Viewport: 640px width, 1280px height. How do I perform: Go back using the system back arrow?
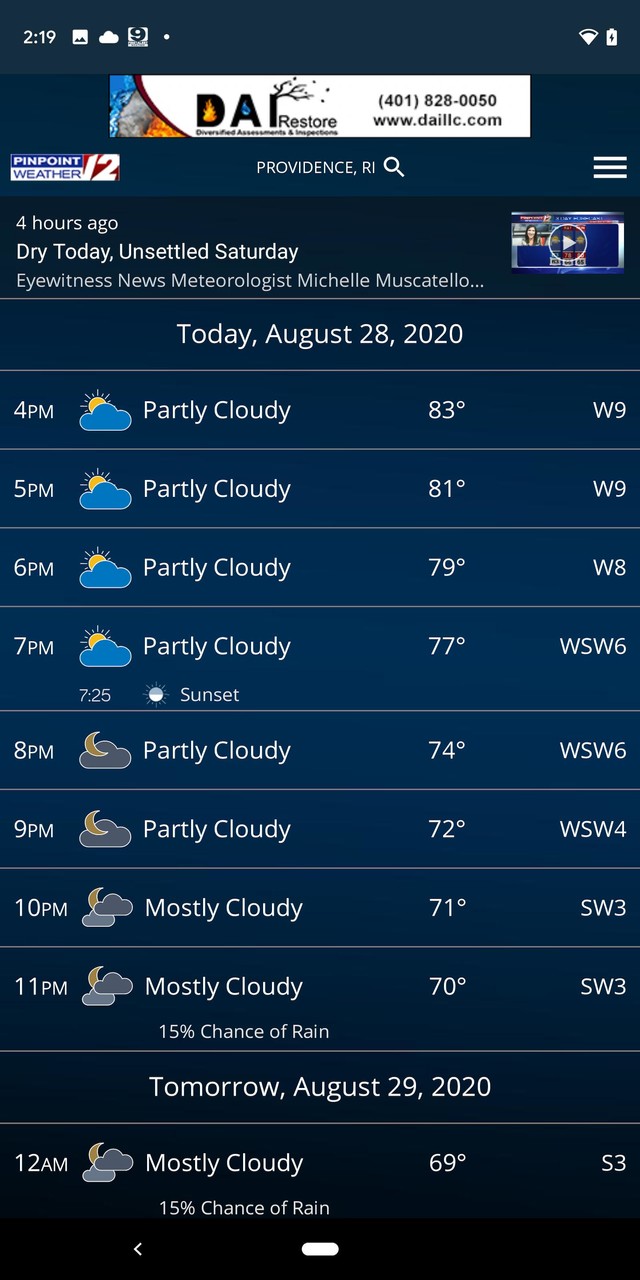click(138, 1248)
